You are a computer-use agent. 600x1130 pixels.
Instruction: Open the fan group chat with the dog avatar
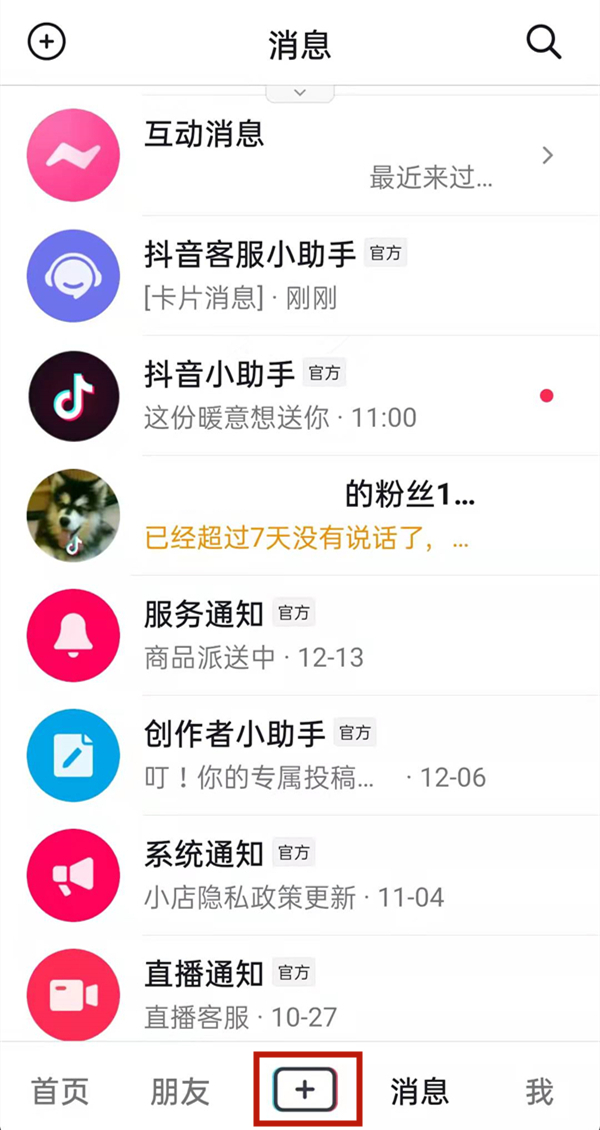[300, 515]
